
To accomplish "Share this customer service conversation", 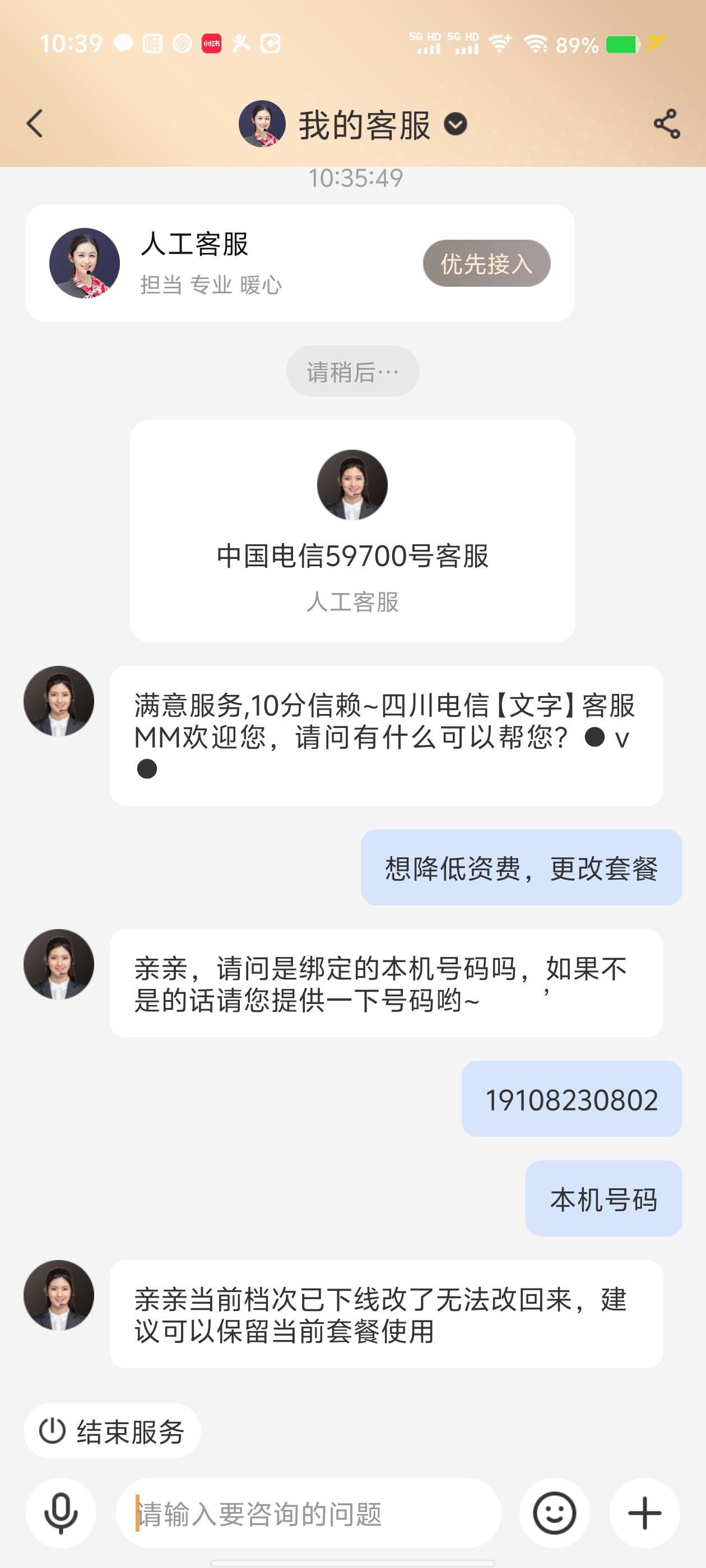I will coord(666,124).
